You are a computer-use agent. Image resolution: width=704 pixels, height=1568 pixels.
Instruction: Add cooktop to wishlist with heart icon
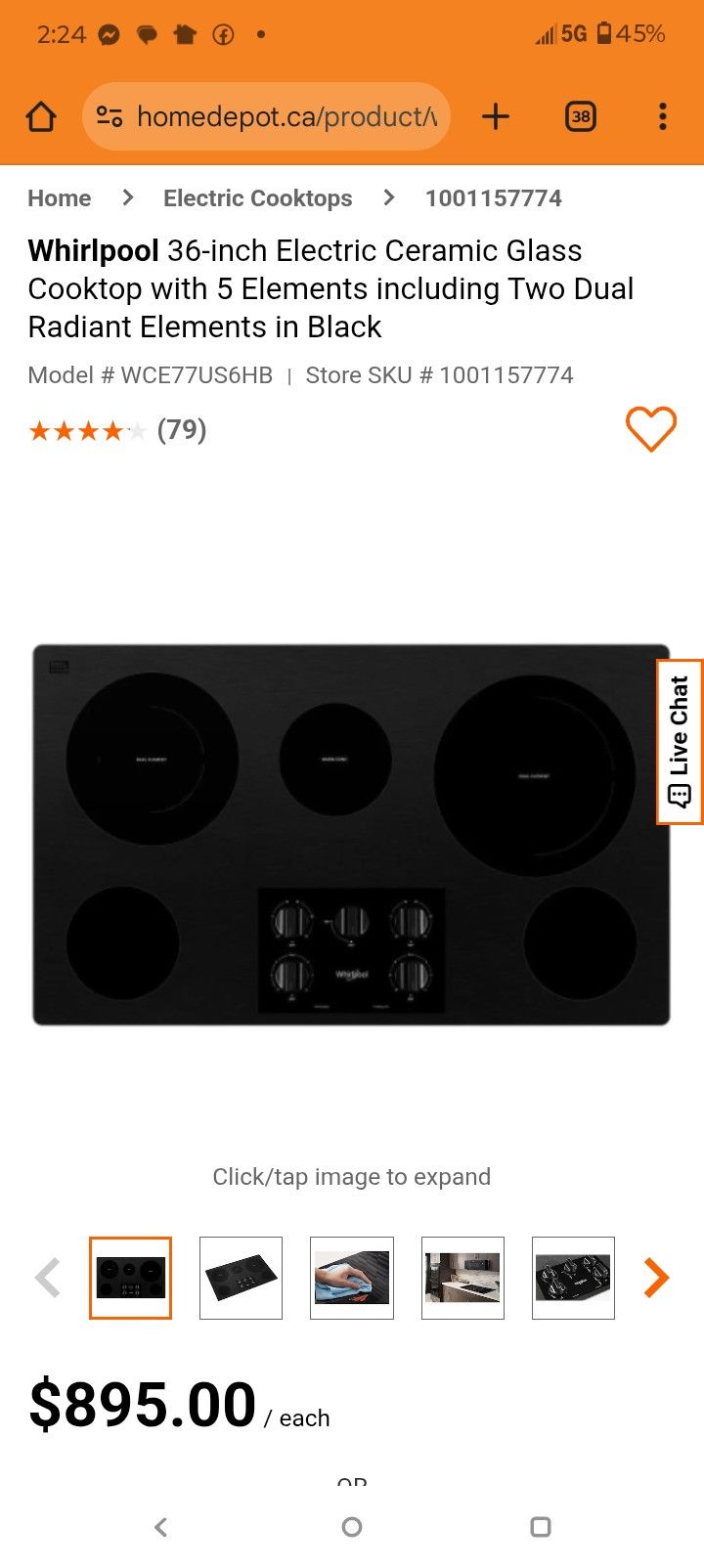click(650, 429)
